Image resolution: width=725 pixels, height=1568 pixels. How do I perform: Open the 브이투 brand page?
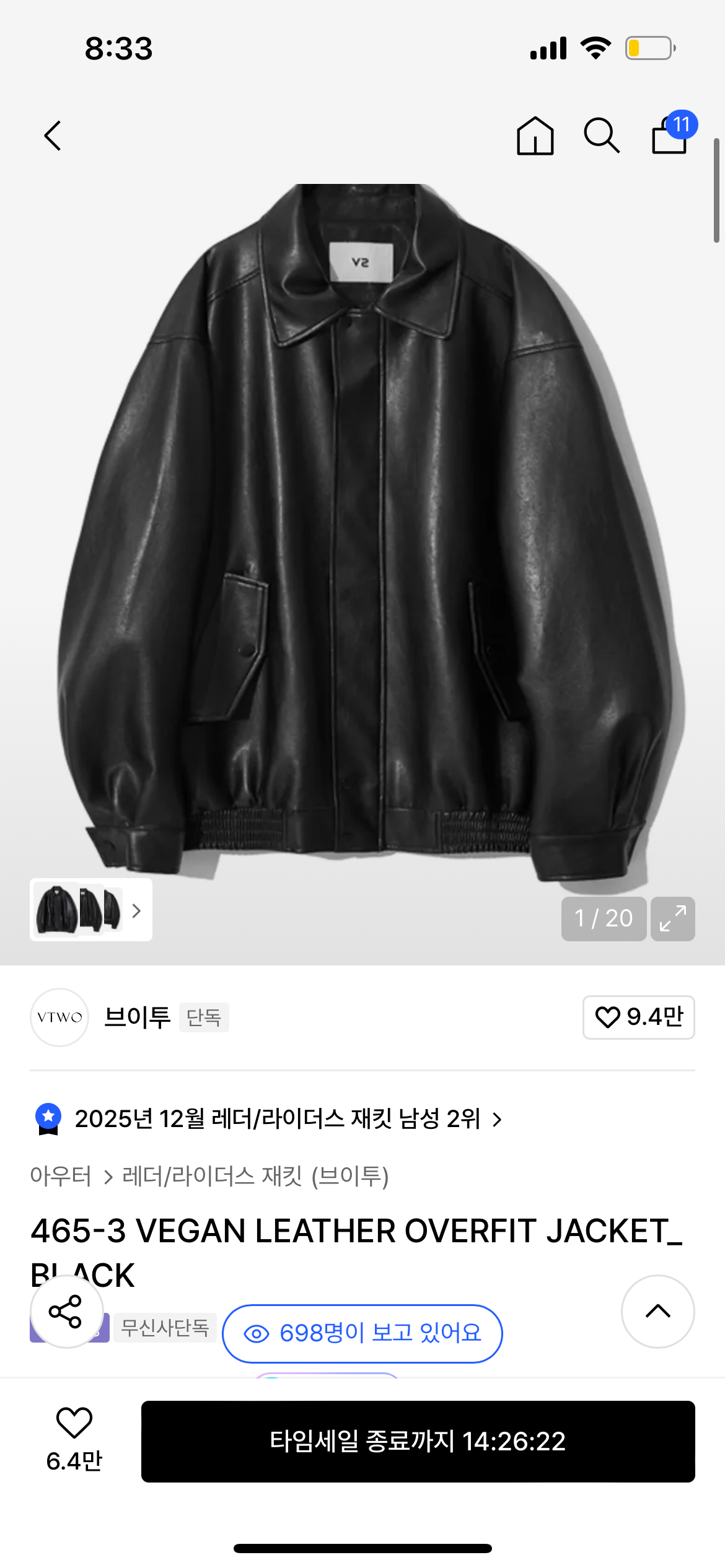click(x=136, y=1017)
